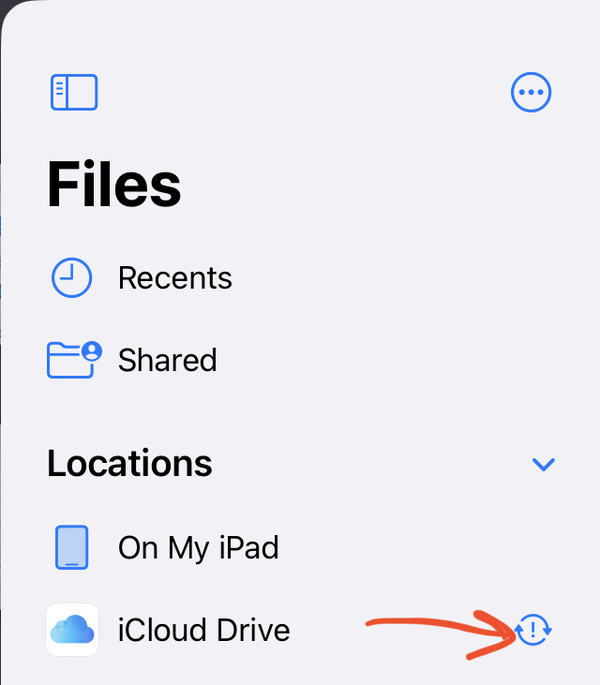Open iCloud Drive

tap(203, 630)
